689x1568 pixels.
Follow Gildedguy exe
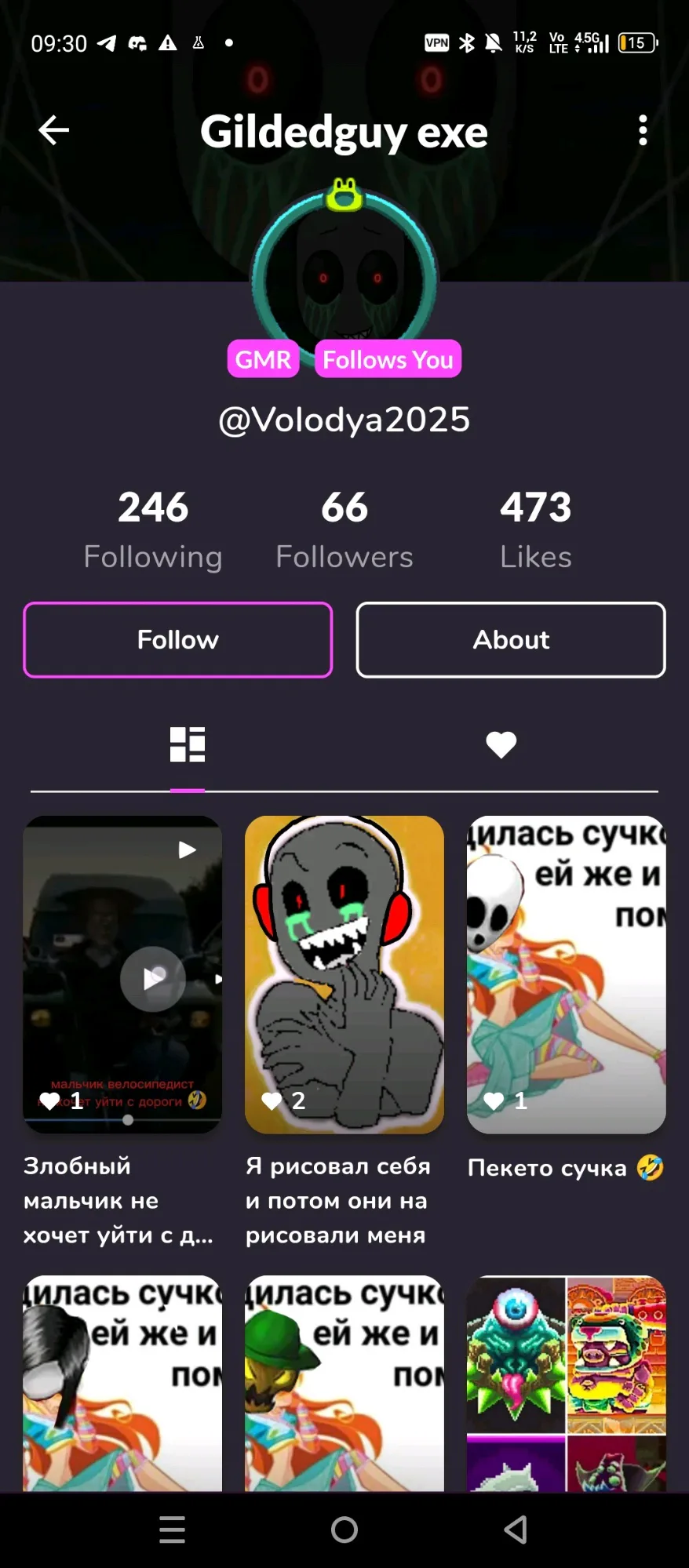(x=178, y=639)
